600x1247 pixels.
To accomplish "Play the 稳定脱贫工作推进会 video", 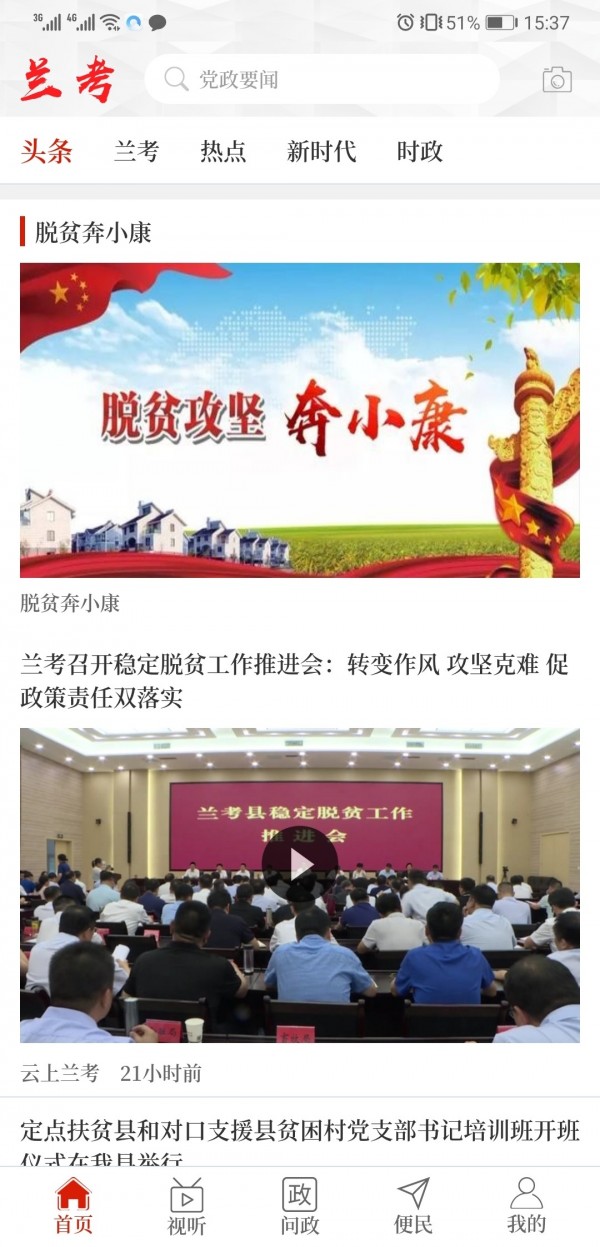I will pyautogui.click(x=300, y=865).
